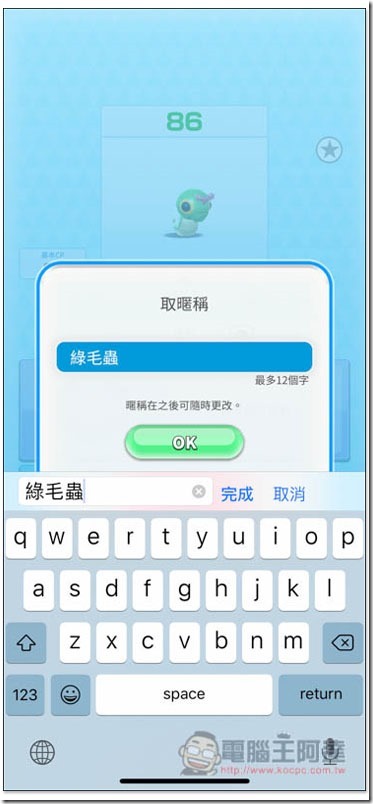The height and width of the screenshot is (804, 373).
Task: Switch input language with the globe key
Action: pos(42,753)
